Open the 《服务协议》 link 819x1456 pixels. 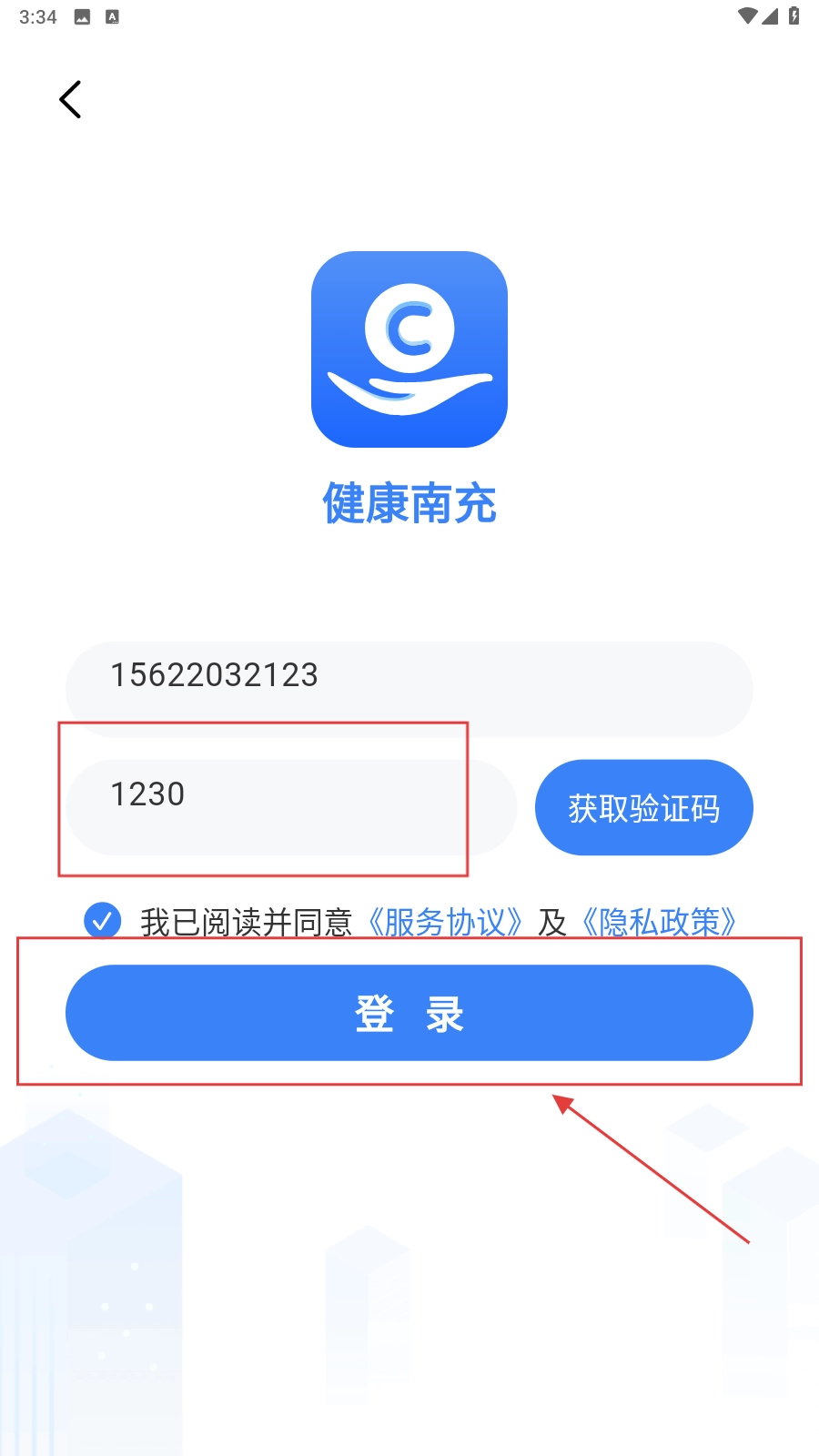445,922
